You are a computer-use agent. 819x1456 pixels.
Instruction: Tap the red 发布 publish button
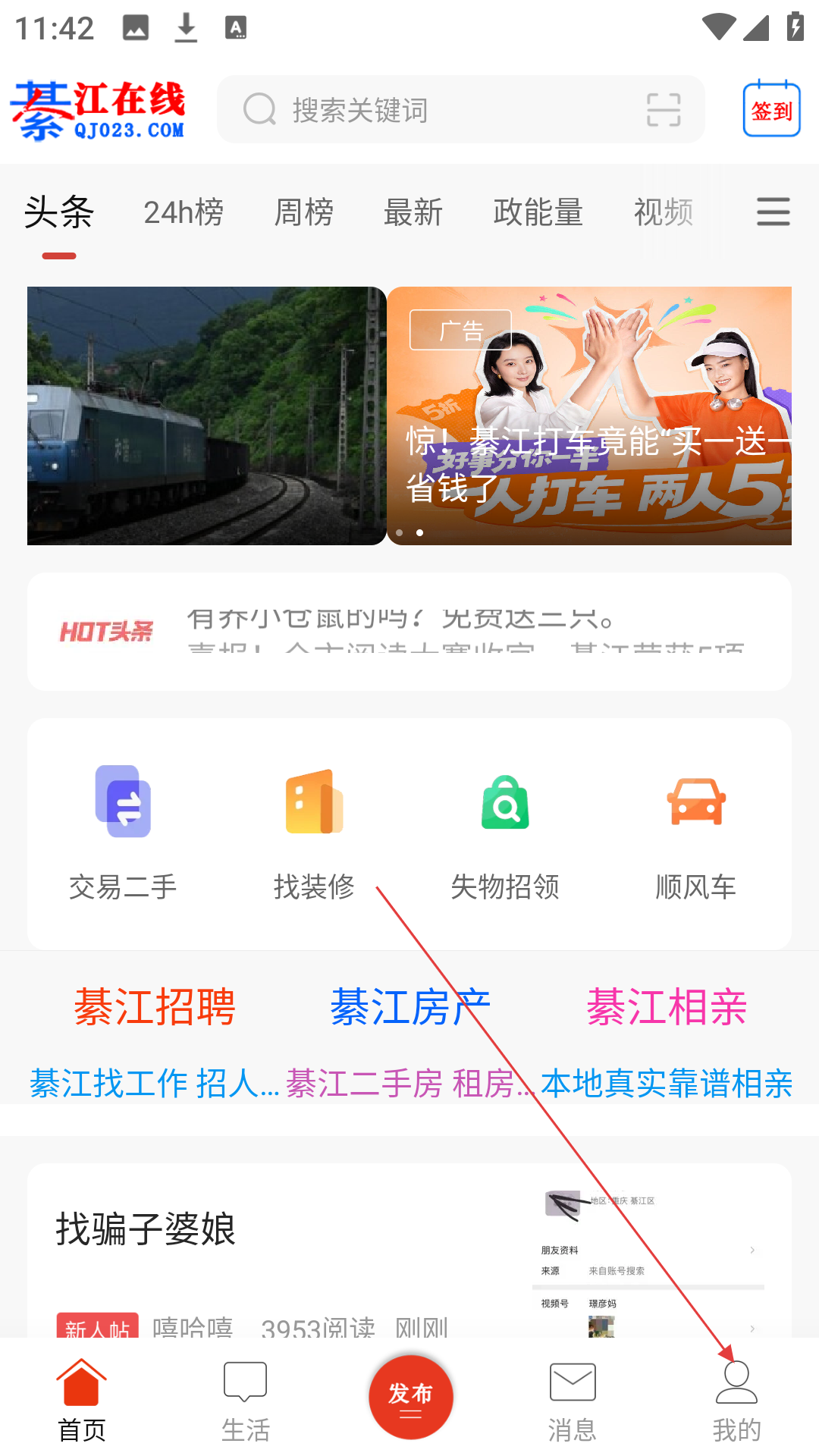click(410, 1396)
